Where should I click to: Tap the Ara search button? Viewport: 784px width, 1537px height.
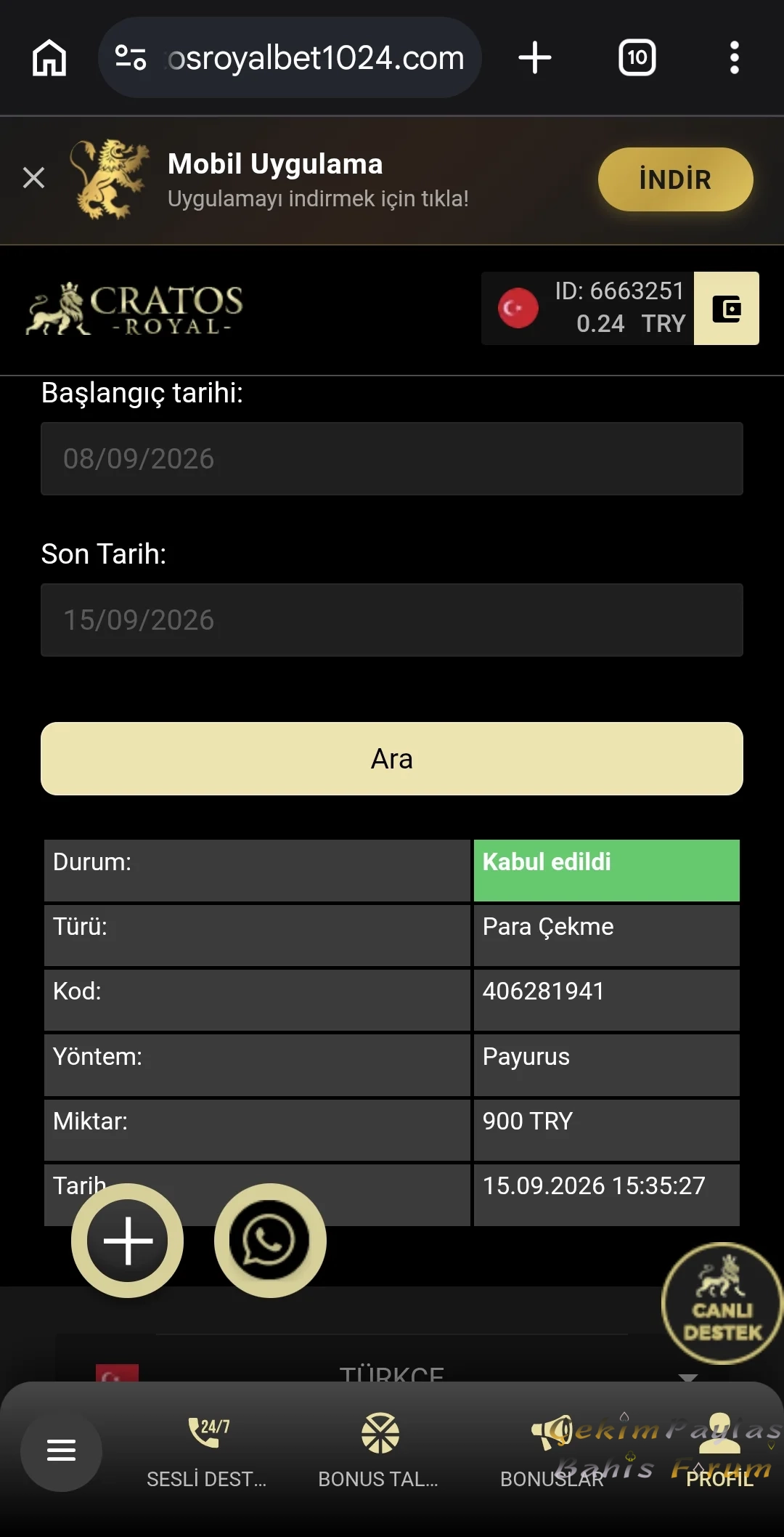tap(392, 758)
